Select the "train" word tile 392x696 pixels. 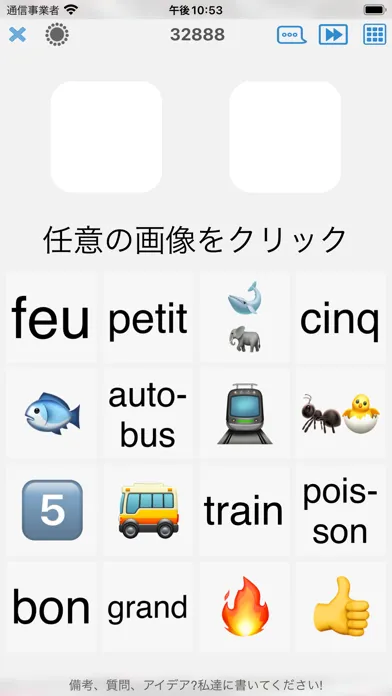click(245, 510)
